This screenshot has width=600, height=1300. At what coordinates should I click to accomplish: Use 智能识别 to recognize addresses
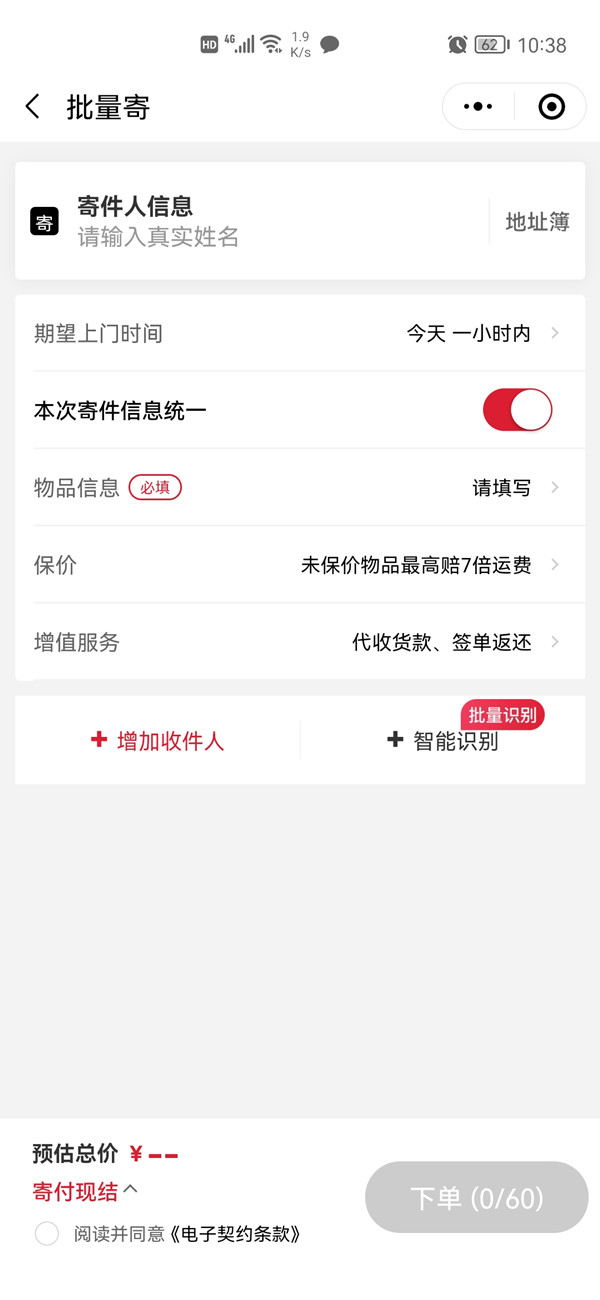(x=443, y=741)
